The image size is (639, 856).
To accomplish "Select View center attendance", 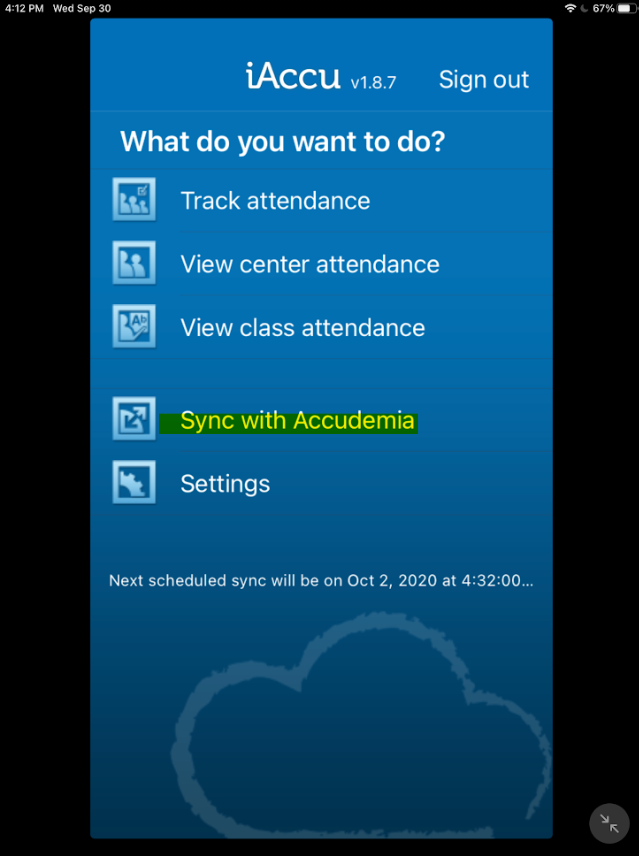I will coord(309,264).
